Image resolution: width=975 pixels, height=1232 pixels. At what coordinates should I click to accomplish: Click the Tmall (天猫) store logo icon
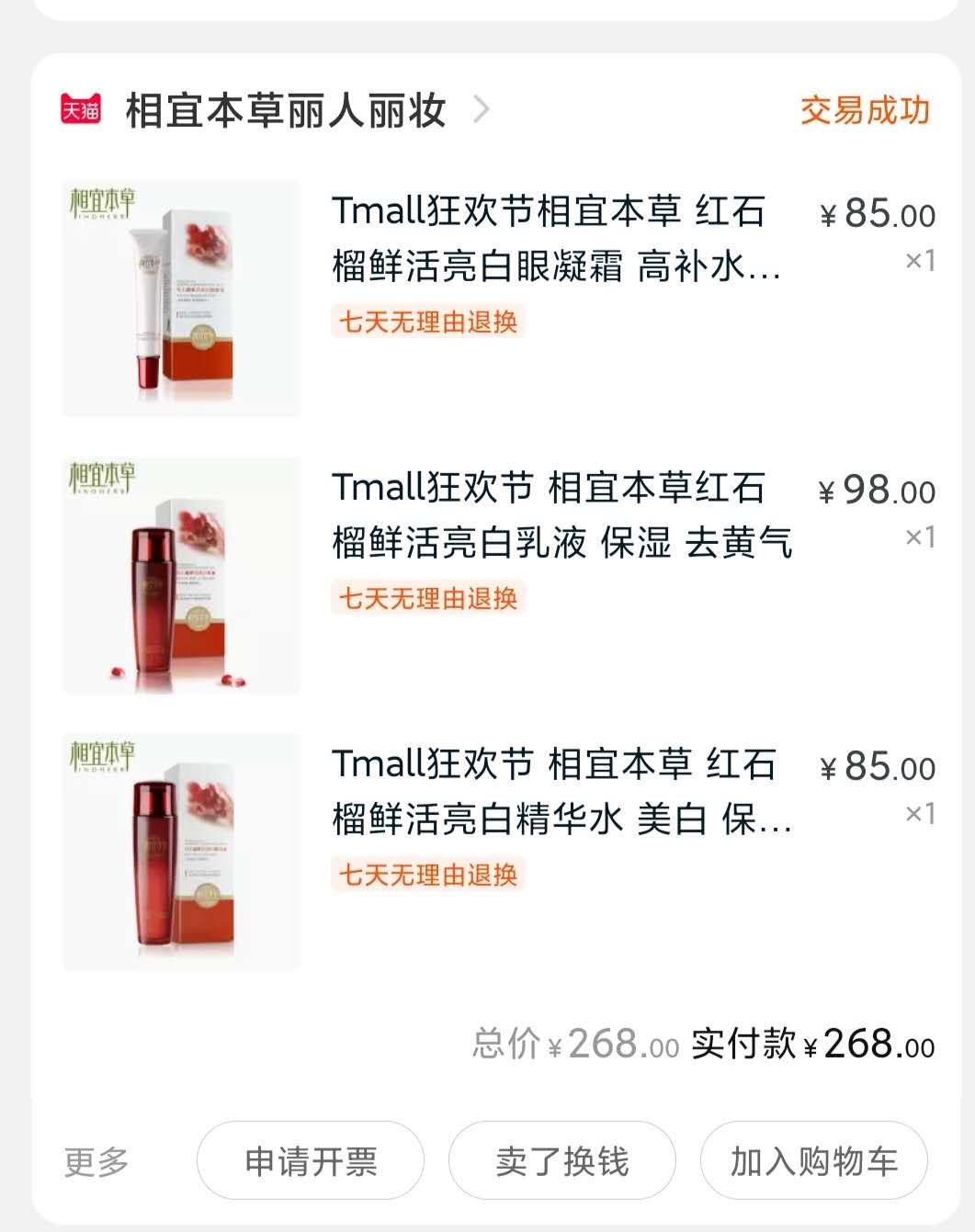[79, 109]
